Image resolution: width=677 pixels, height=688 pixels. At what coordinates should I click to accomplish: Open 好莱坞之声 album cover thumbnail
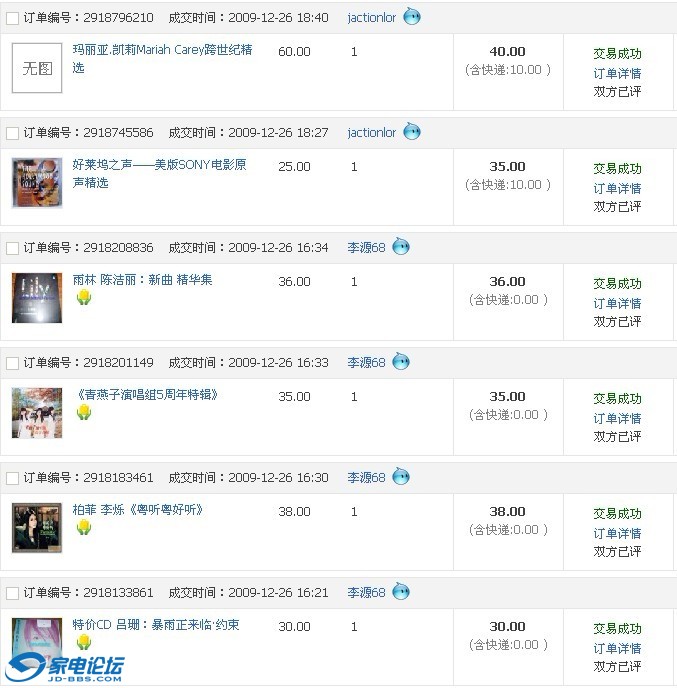click(x=37, y=183)
